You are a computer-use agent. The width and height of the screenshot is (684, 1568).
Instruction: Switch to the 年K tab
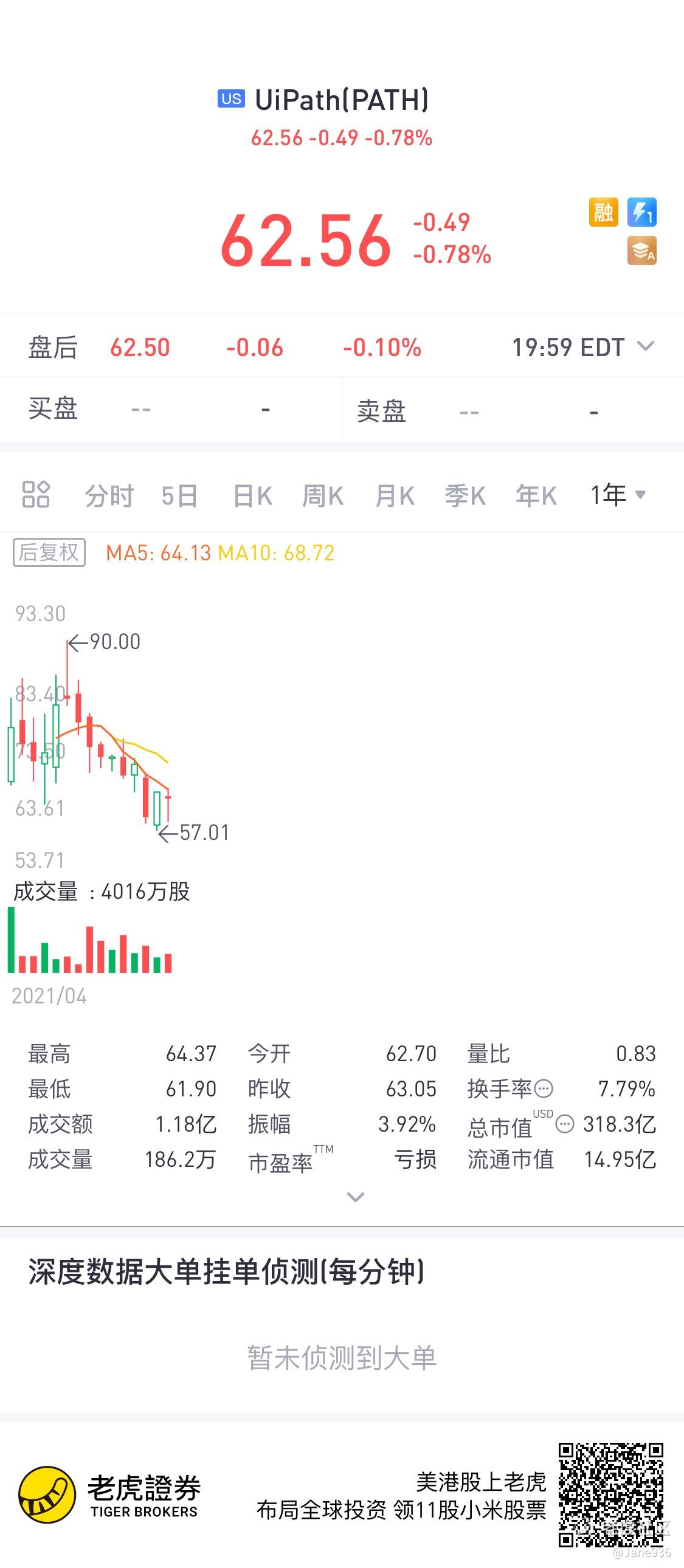(x=536, y=495)
